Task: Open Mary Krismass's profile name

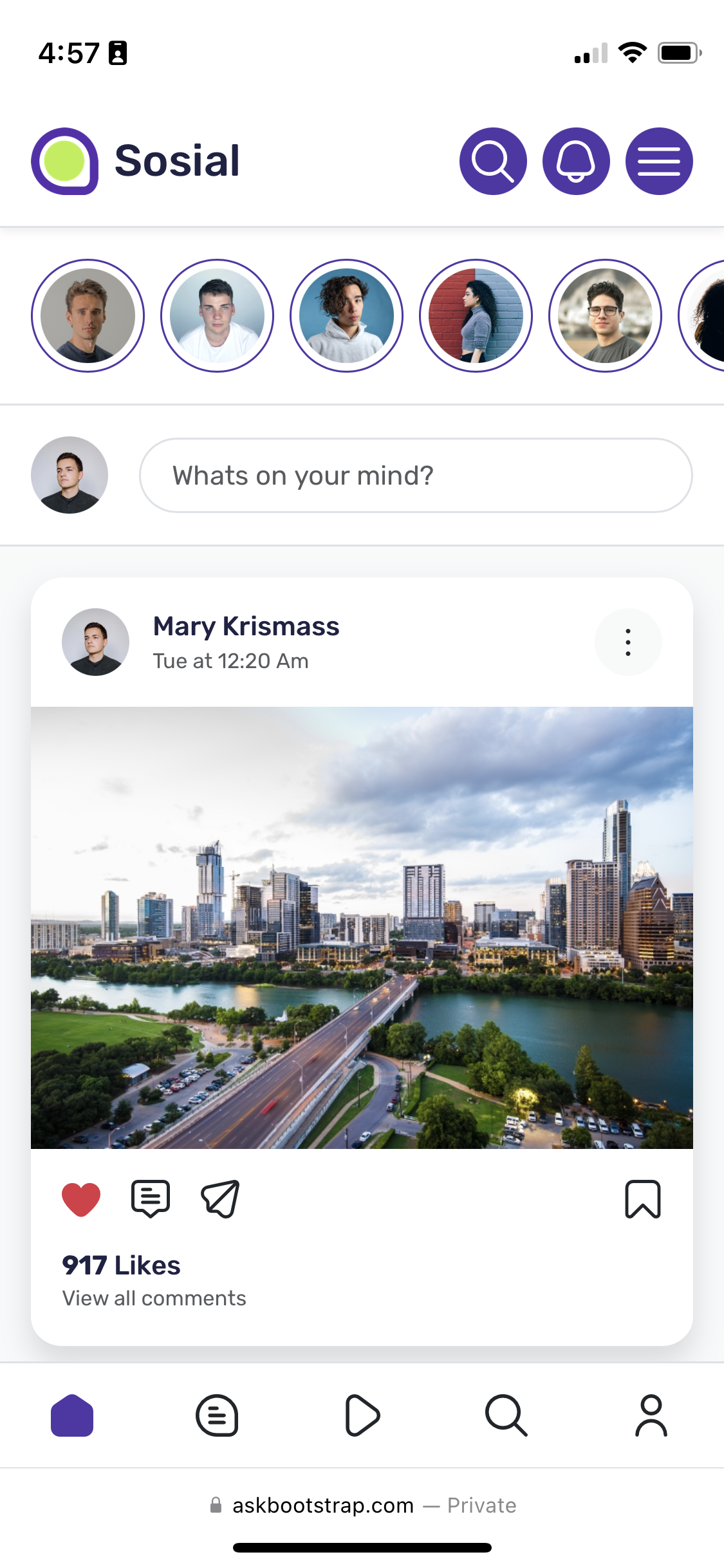Action: 246,626
